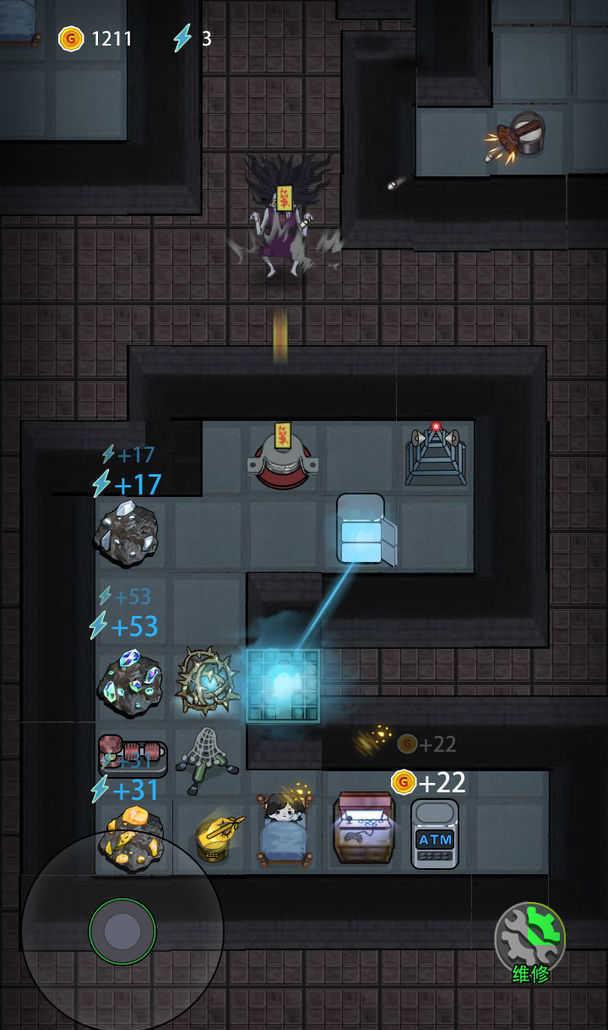Tap the blue crystal ore rock

pyautogui.click(x=130, y=682)
